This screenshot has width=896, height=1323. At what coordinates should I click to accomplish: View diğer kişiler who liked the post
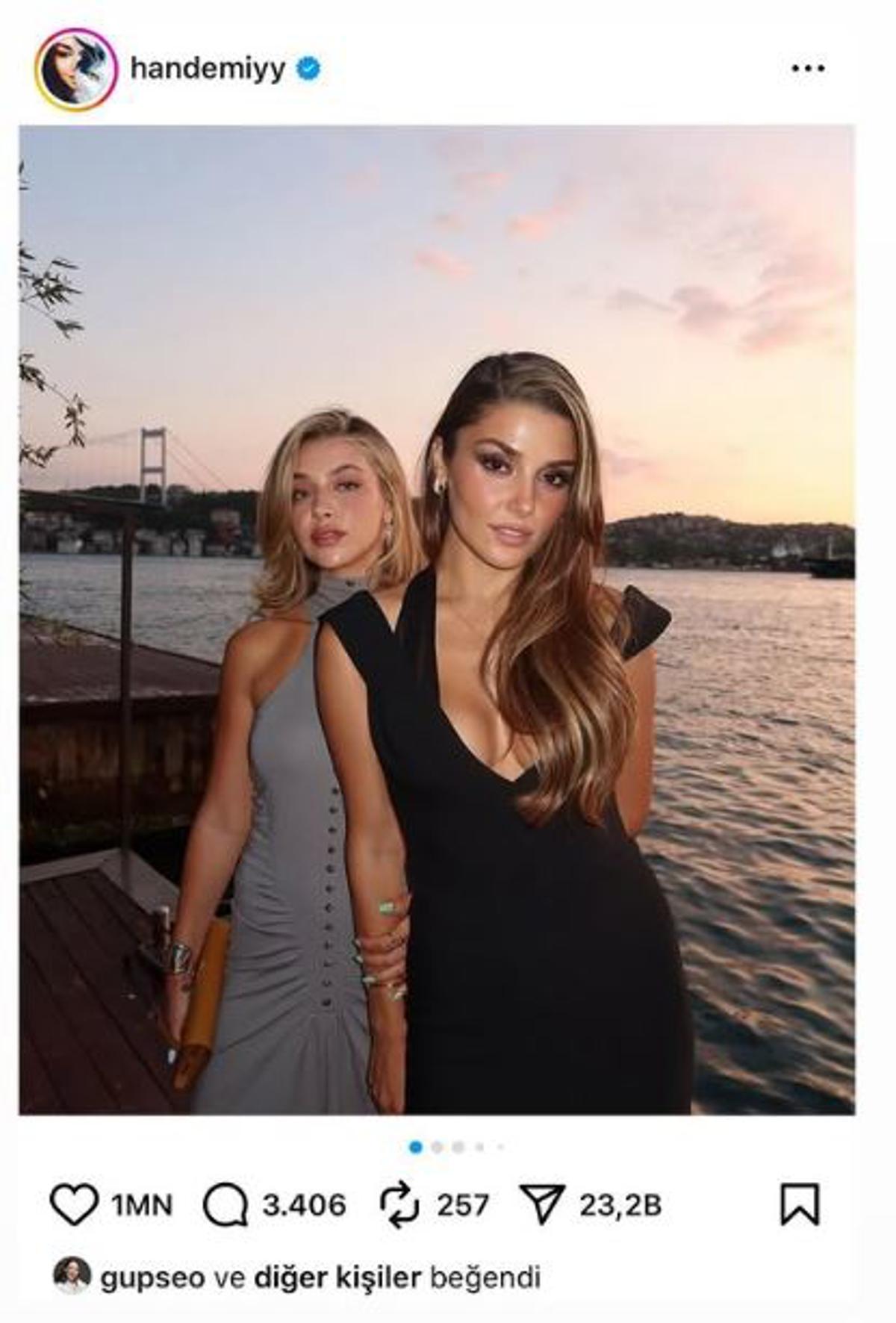[337, 1277]
